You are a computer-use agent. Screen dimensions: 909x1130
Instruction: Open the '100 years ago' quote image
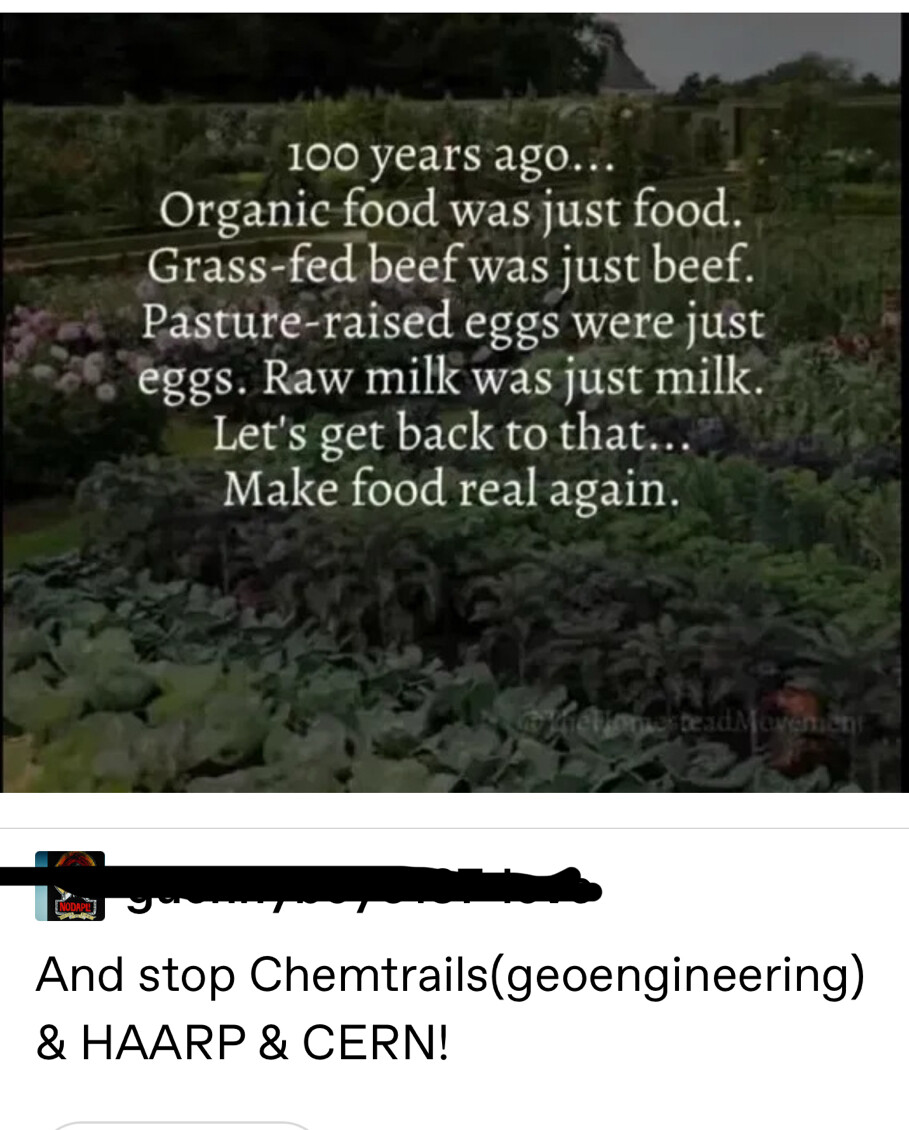[x=454, y=400]
